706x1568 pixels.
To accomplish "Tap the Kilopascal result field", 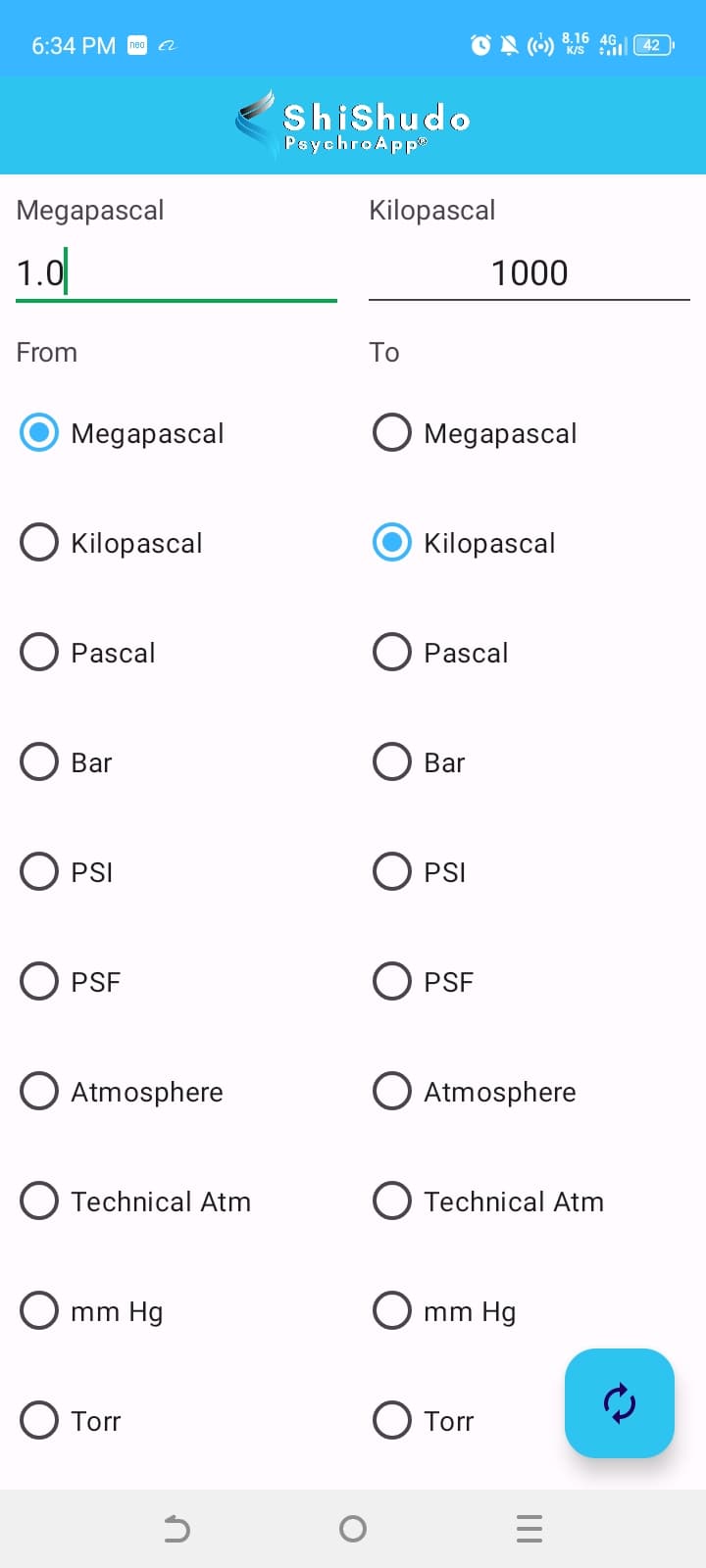I will pyautogui.click(x=529, y=272).
